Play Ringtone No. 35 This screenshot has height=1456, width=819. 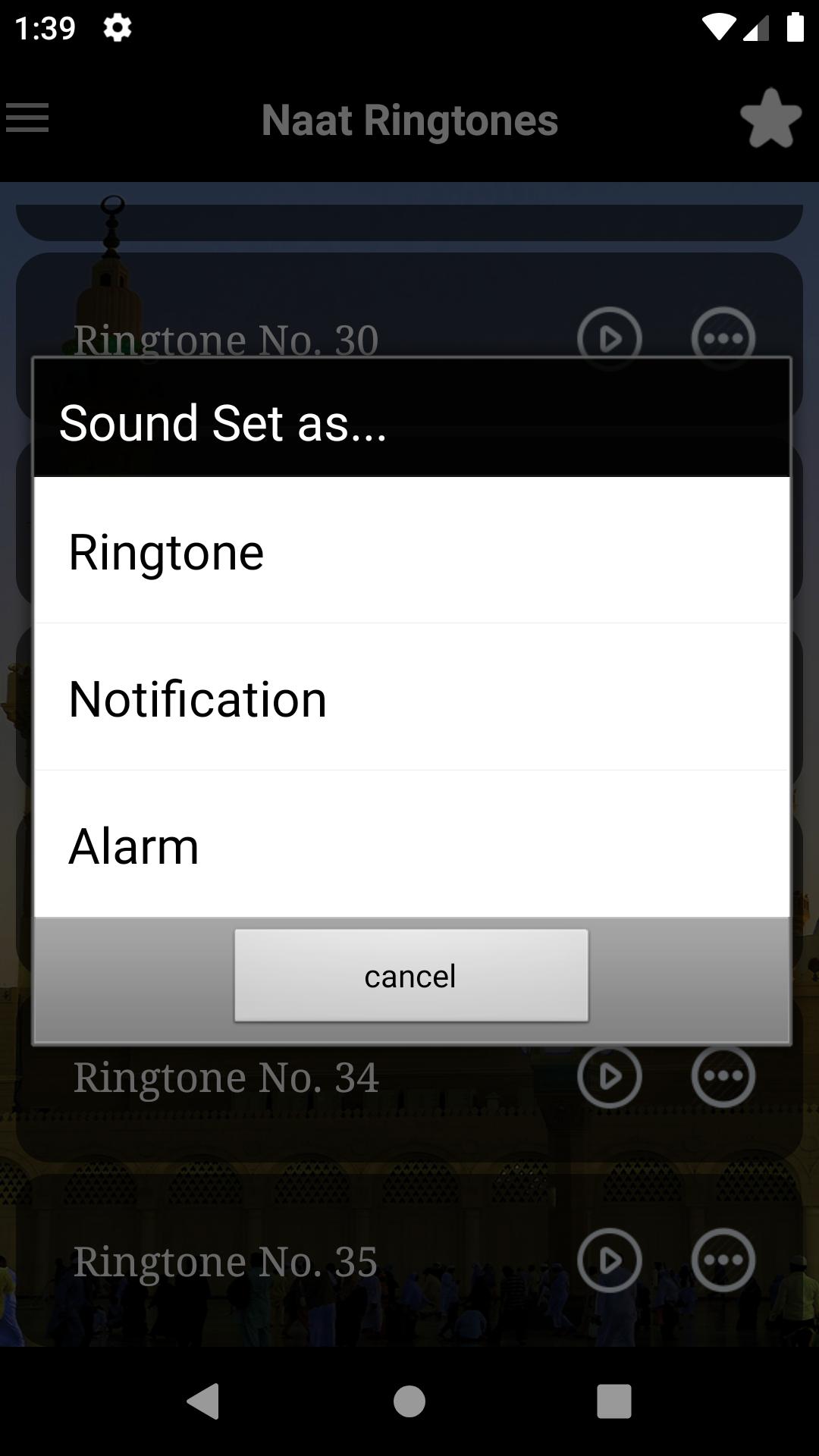pyautogui.click(x=609, y=1260)
